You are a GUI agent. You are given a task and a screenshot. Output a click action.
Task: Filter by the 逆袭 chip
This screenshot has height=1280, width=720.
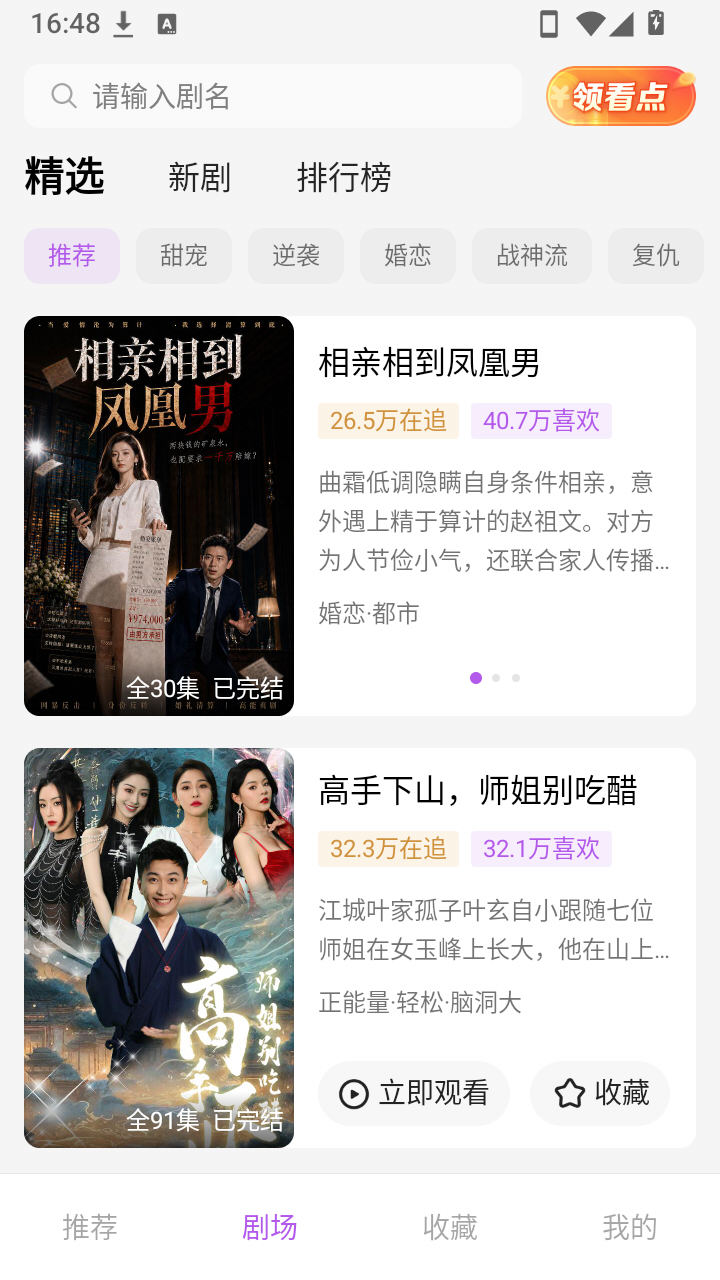[296, 256]
